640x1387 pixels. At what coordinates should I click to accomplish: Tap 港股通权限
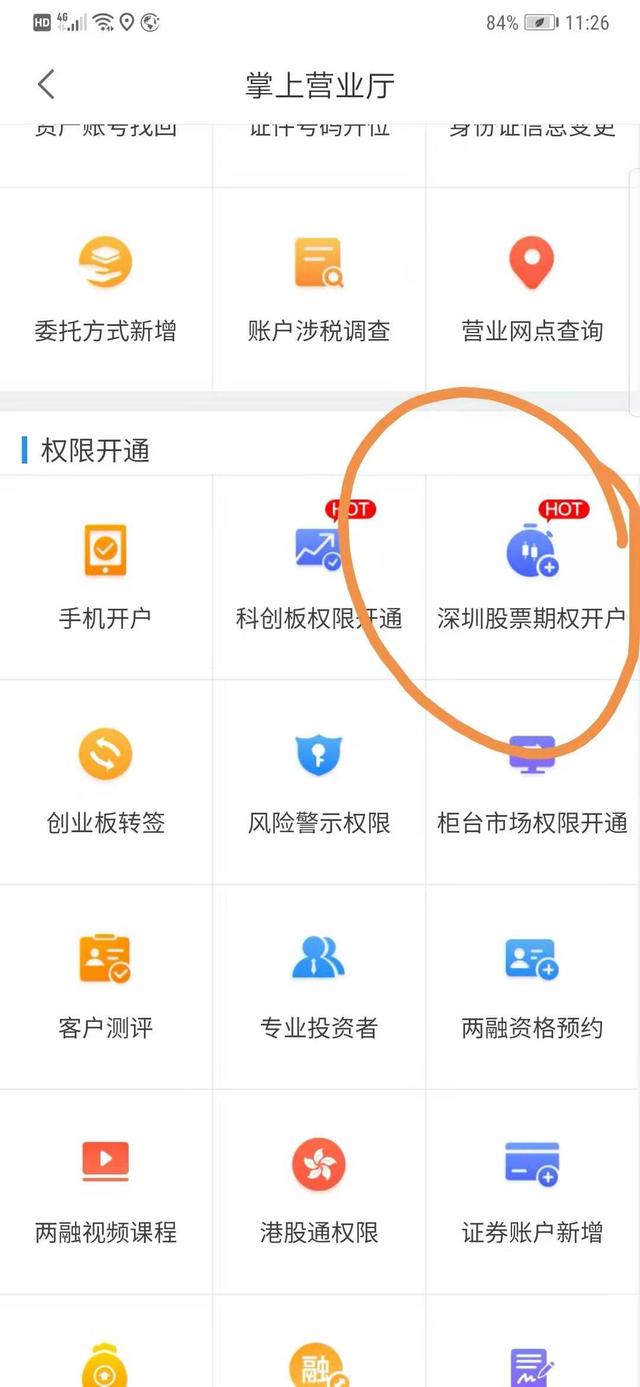coord(319,1192)
